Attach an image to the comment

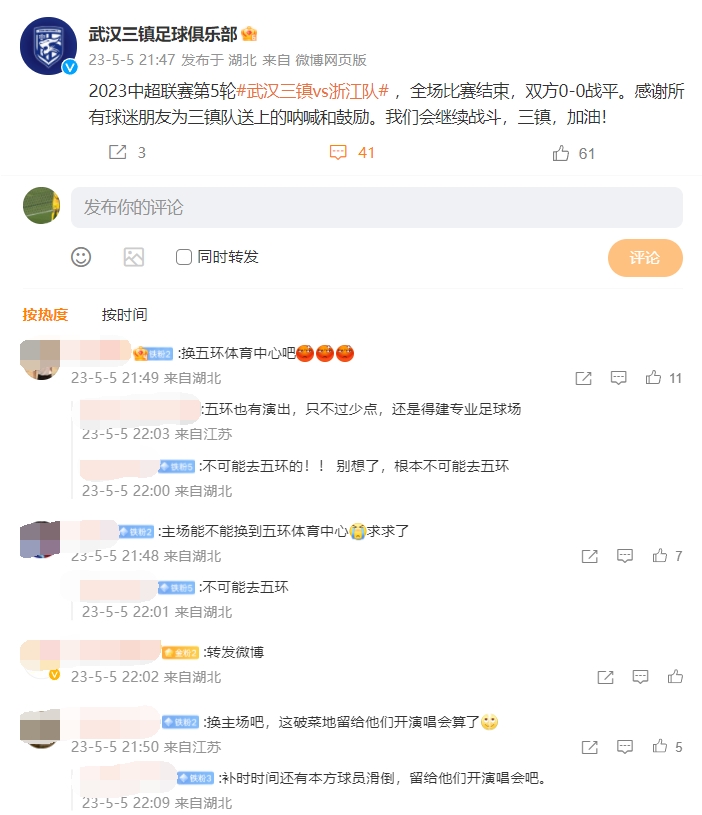[134, 257]
